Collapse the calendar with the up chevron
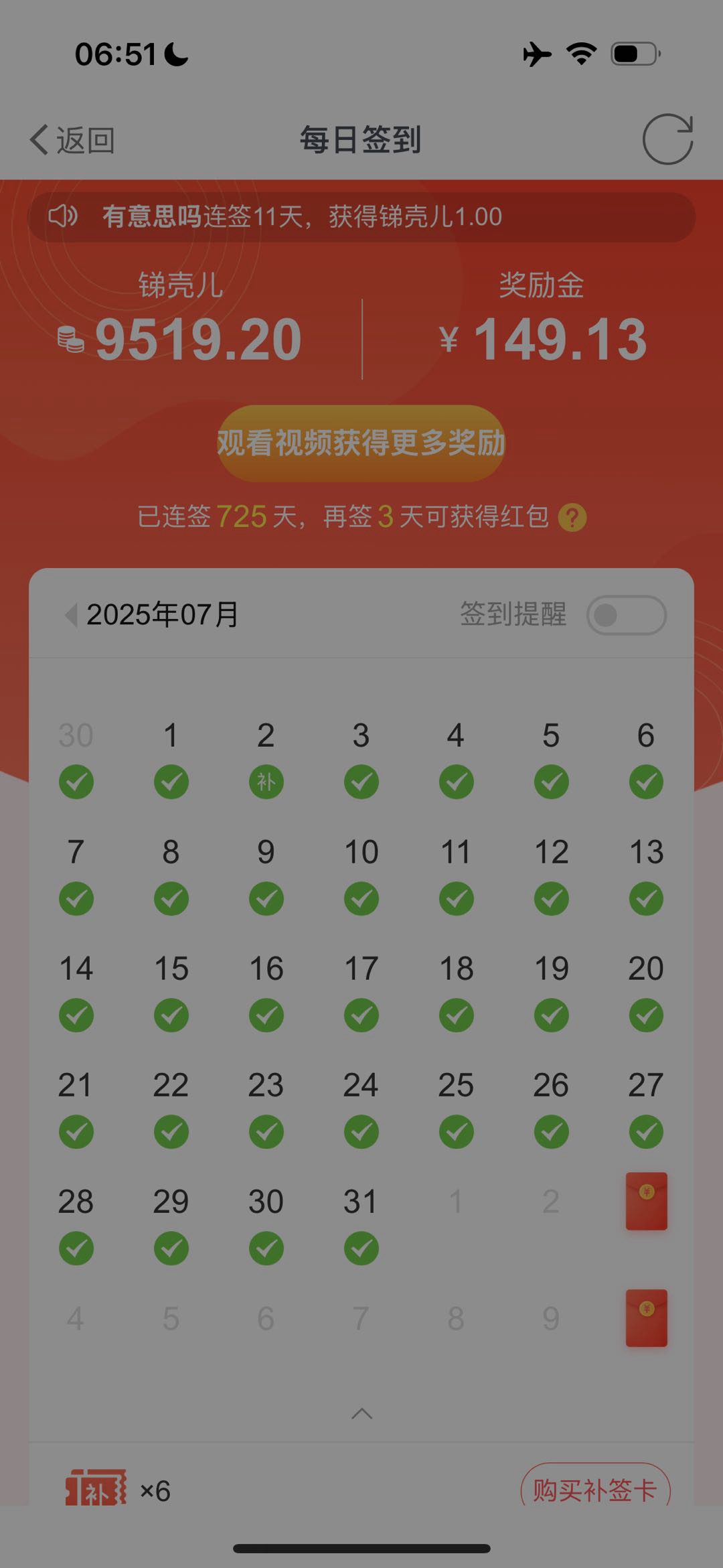This screenshot has height=1568, width=723. pyautogui.click(x=361, y=1413)
